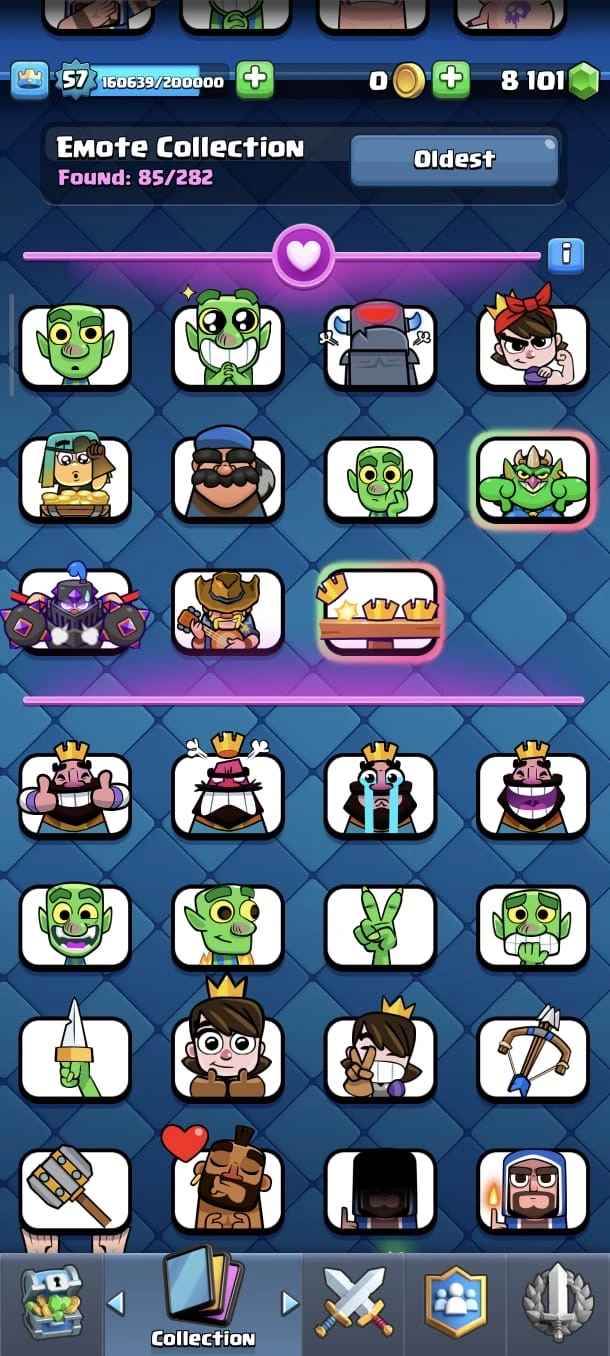Switch to the Clan social tab
The height and width of the screenshot is (1356, 610).
click(x=456, y=1303)
